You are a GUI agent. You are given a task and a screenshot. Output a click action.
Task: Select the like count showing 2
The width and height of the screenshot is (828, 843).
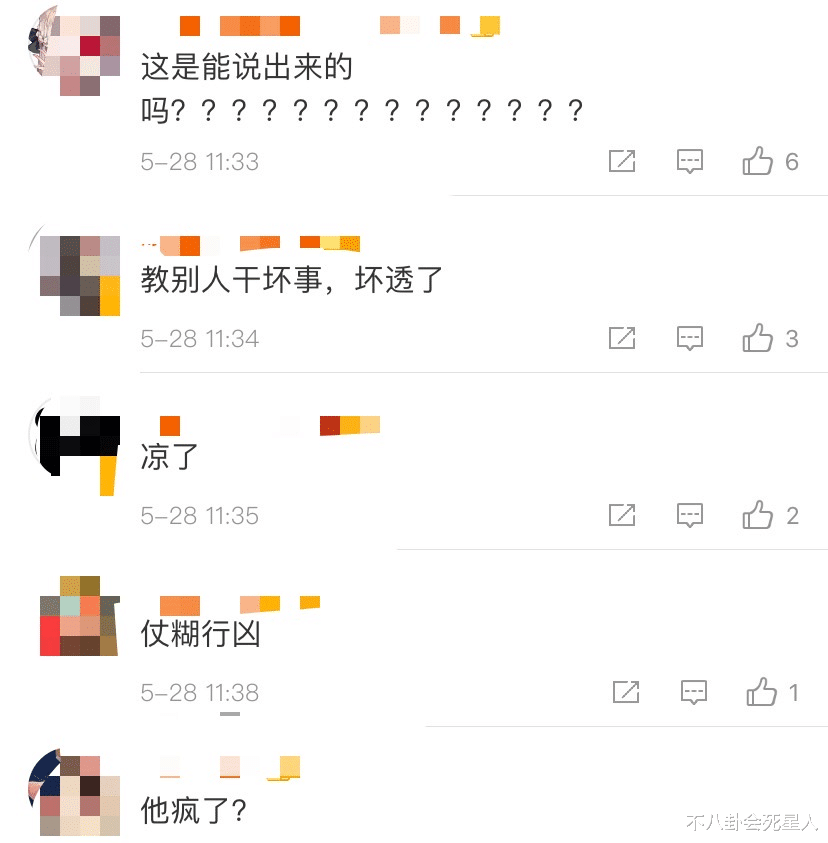[x=793, y=515]
